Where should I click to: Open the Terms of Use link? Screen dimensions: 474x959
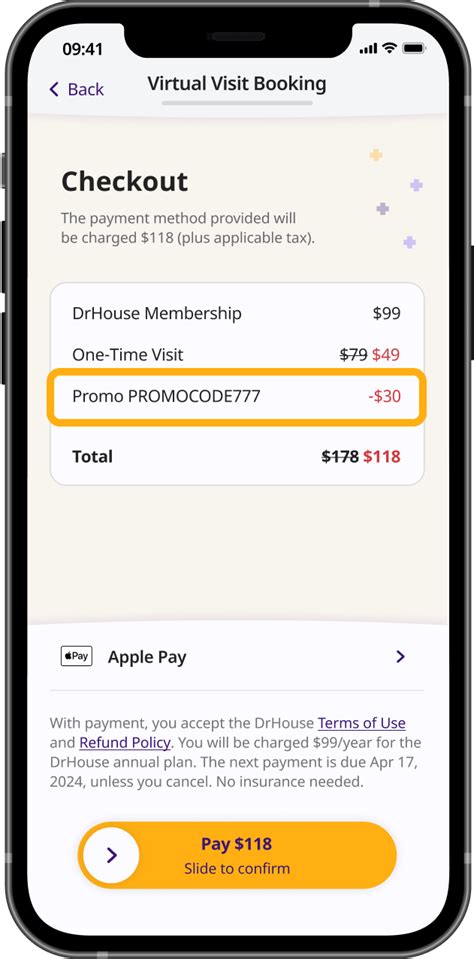361,723
